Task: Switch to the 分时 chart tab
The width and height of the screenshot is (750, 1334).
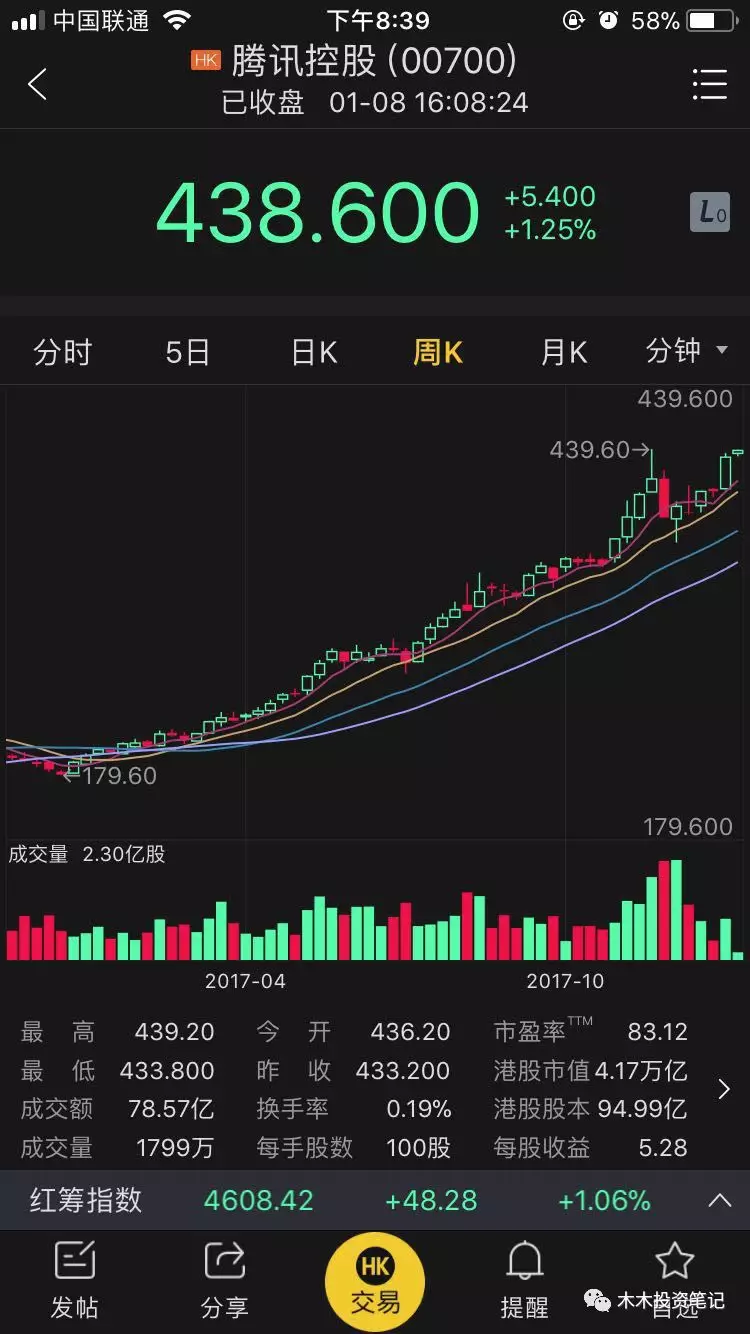Action: [62, 352]
